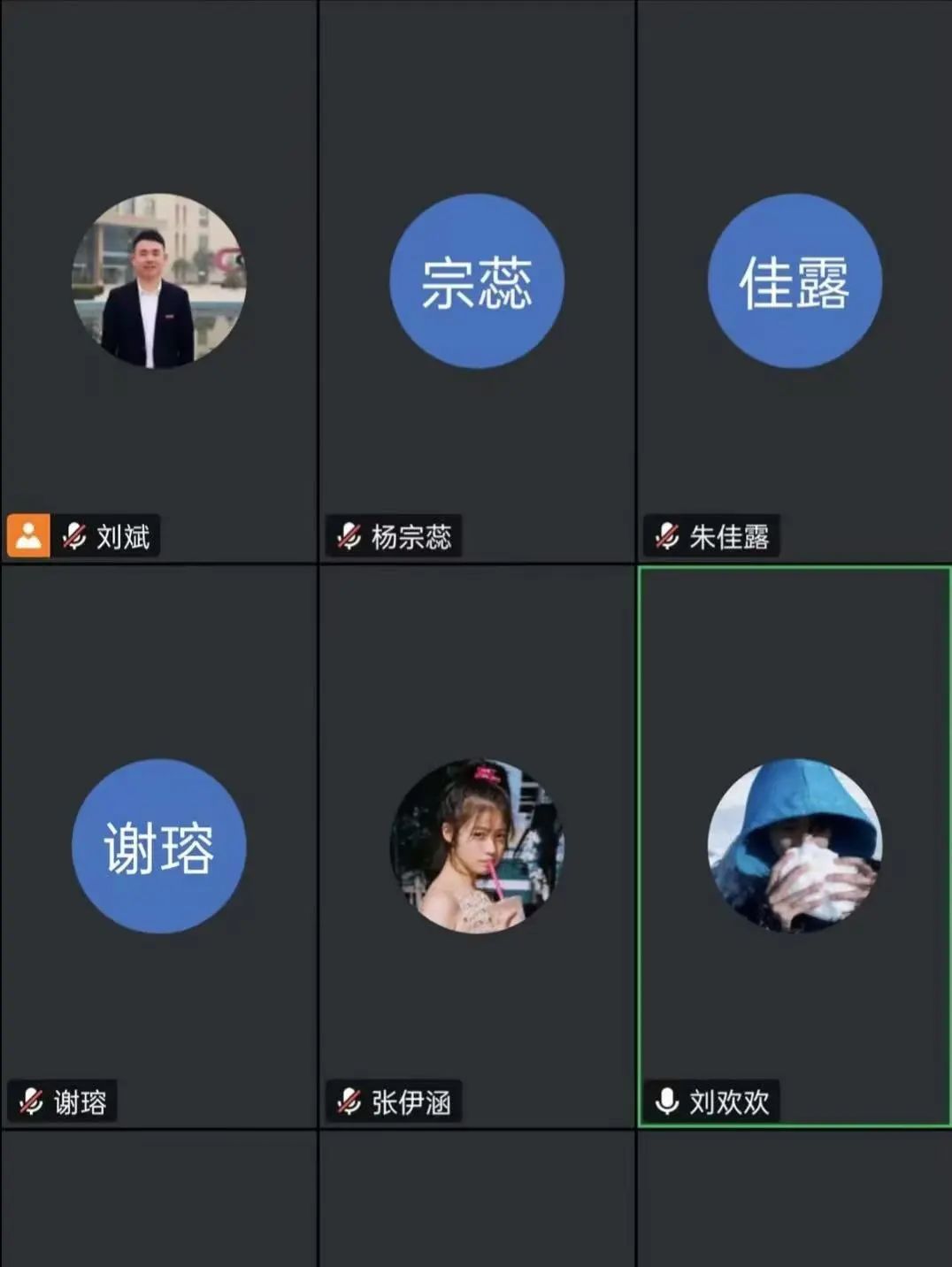
Task: Tap the speaking participant 刘欢欢's tile
Action: [795, 846]
